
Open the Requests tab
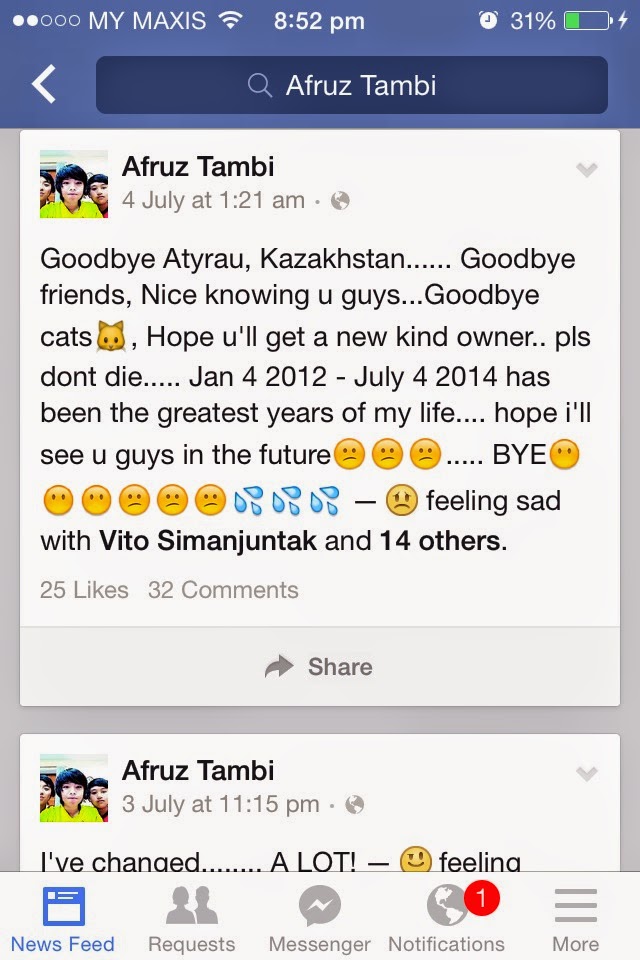tap(191, 920)
